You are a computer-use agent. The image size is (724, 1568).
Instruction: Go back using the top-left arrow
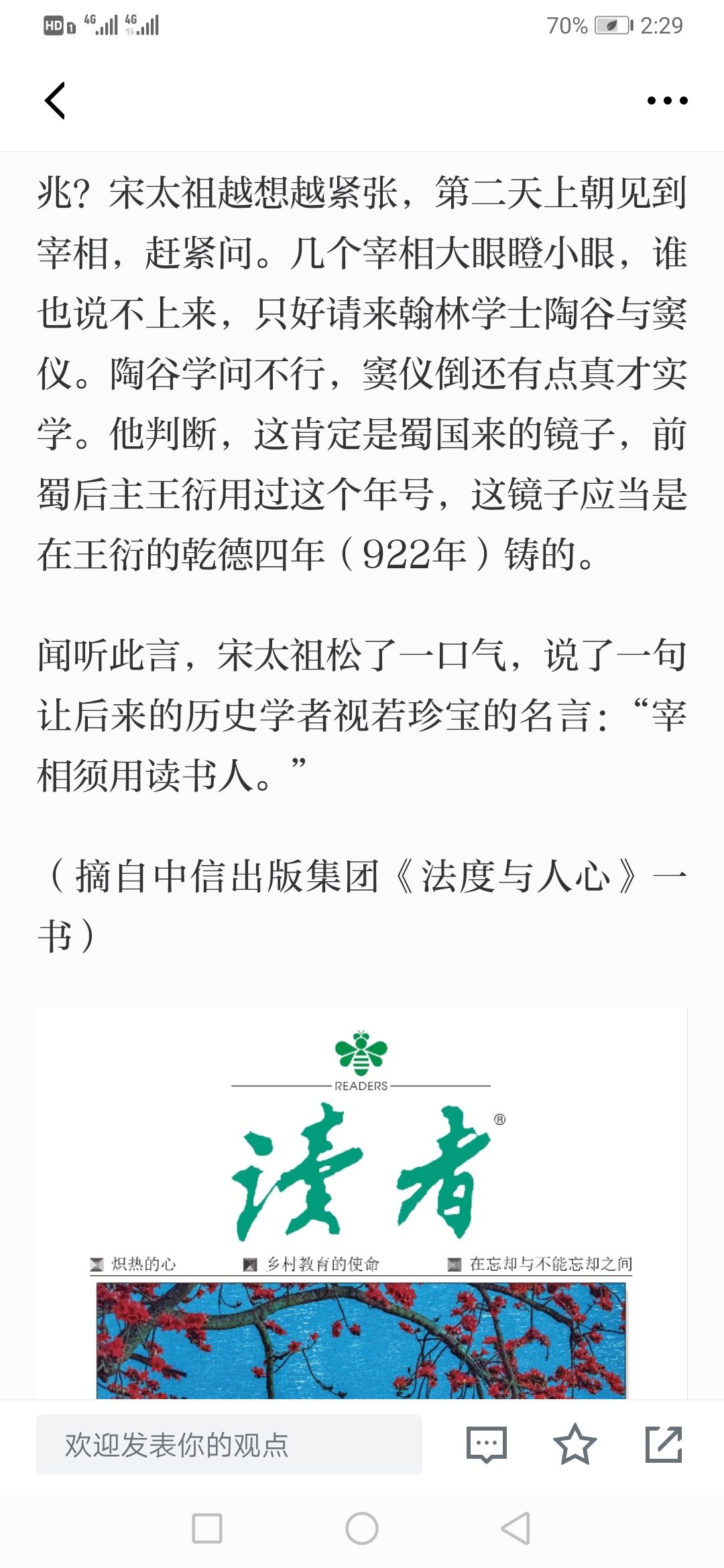click(x=55, y=101)
